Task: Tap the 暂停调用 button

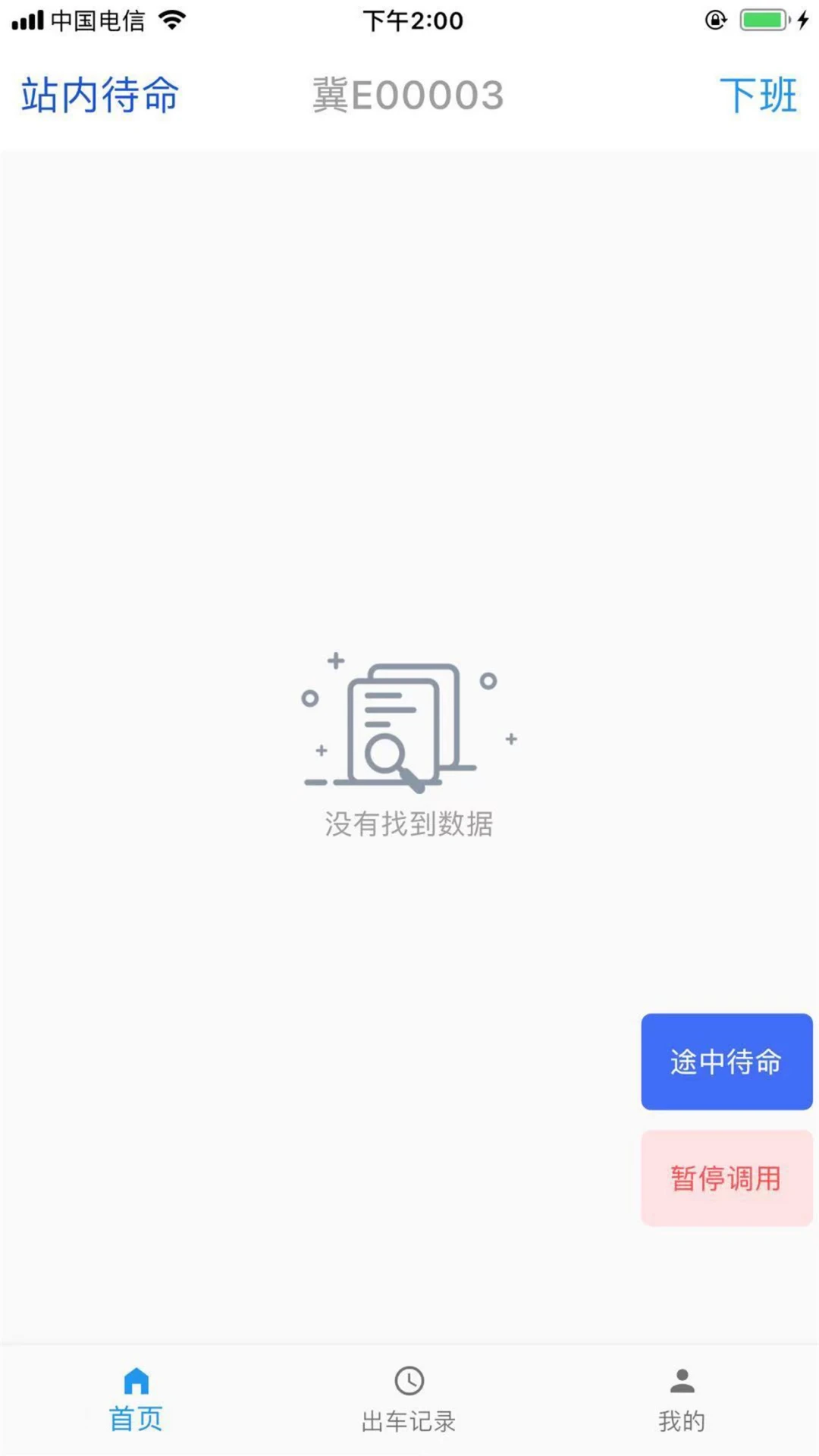Action: (x=726, y=1178)
